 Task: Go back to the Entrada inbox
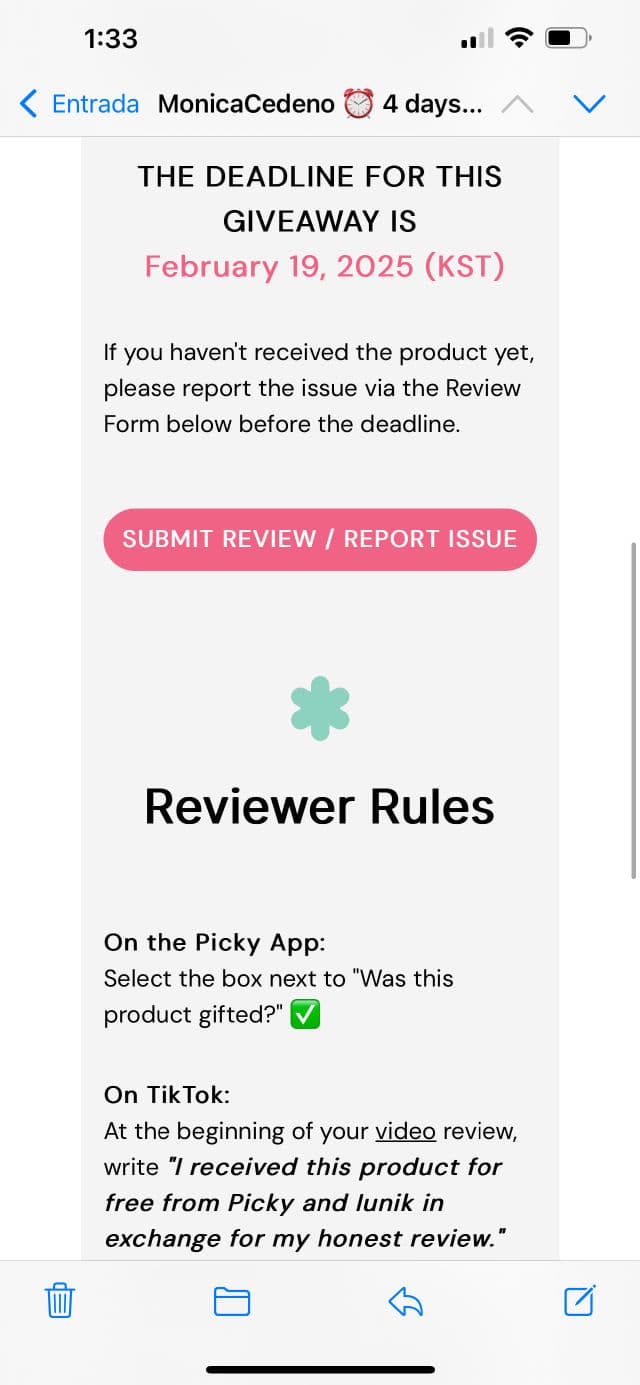coord(80,104)
